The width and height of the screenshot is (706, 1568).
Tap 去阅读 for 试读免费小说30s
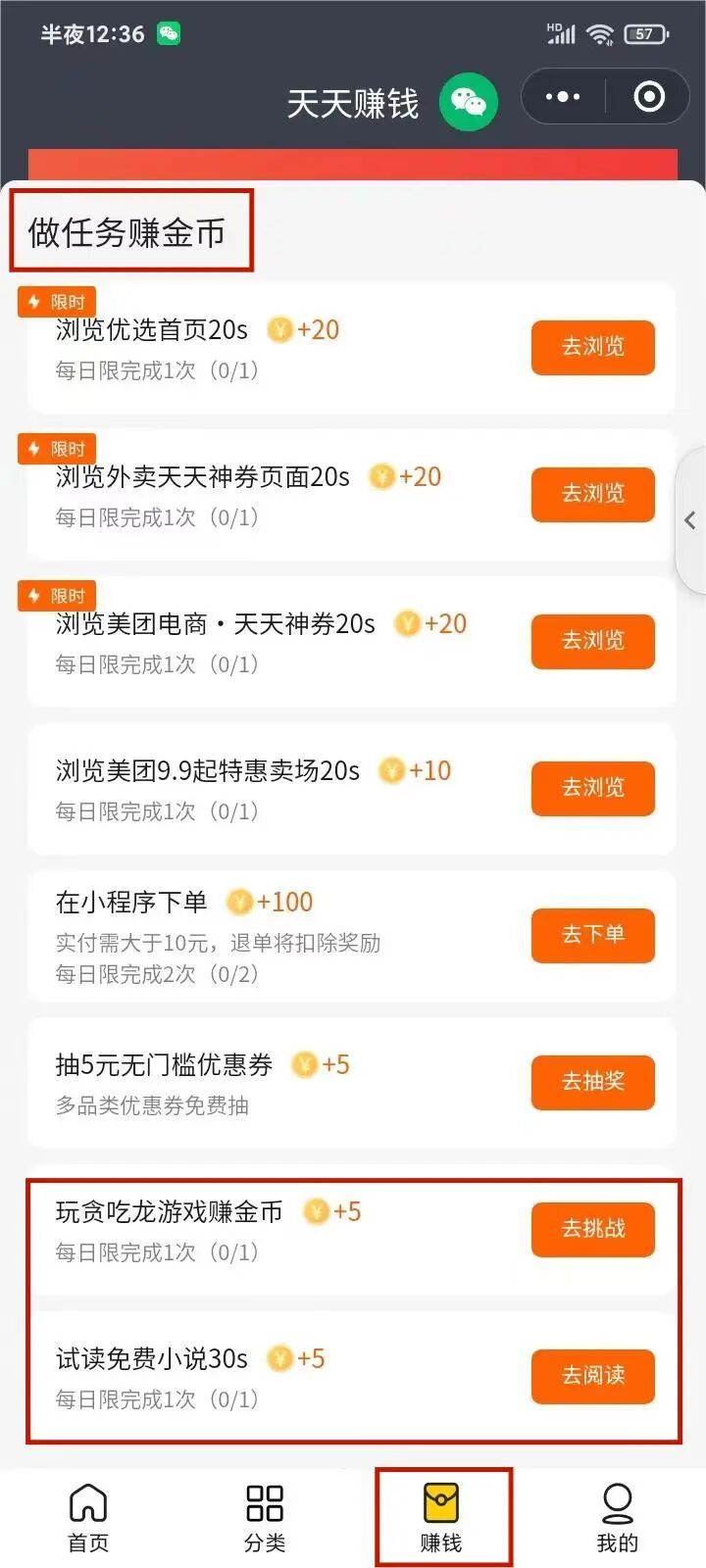(593, 1376)
